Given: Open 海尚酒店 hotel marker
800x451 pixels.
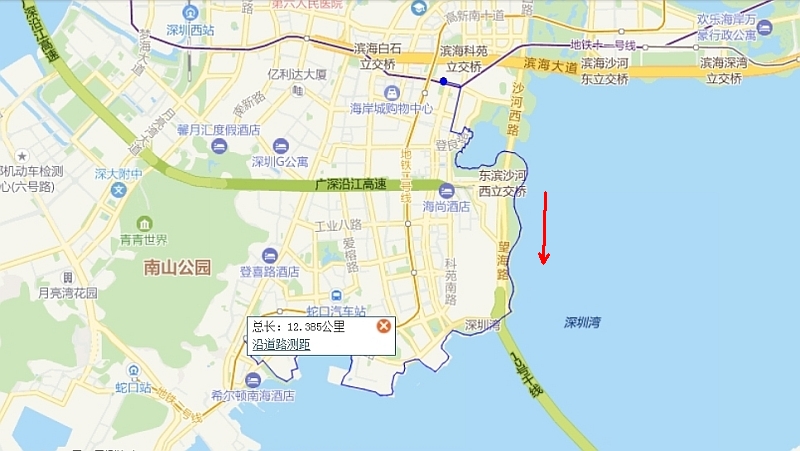Looking at the screenshot, I should (x=446, y=191).
